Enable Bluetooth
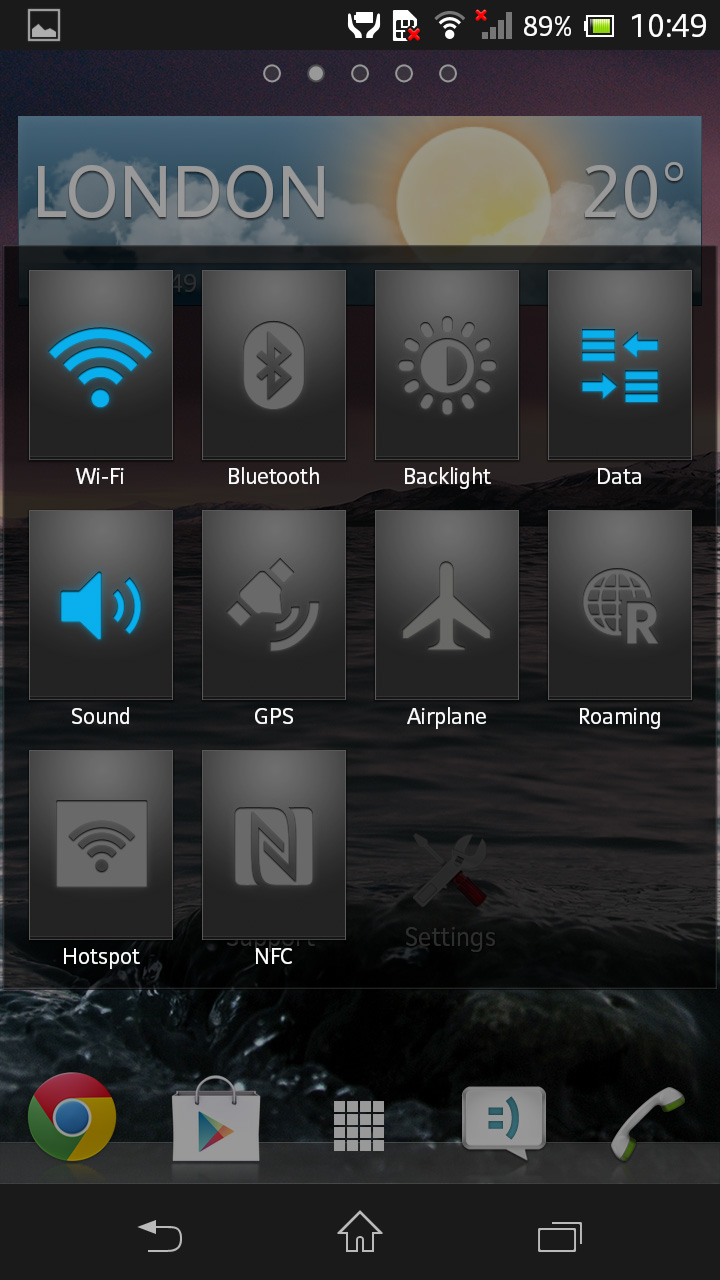 [x=274, y=365]
